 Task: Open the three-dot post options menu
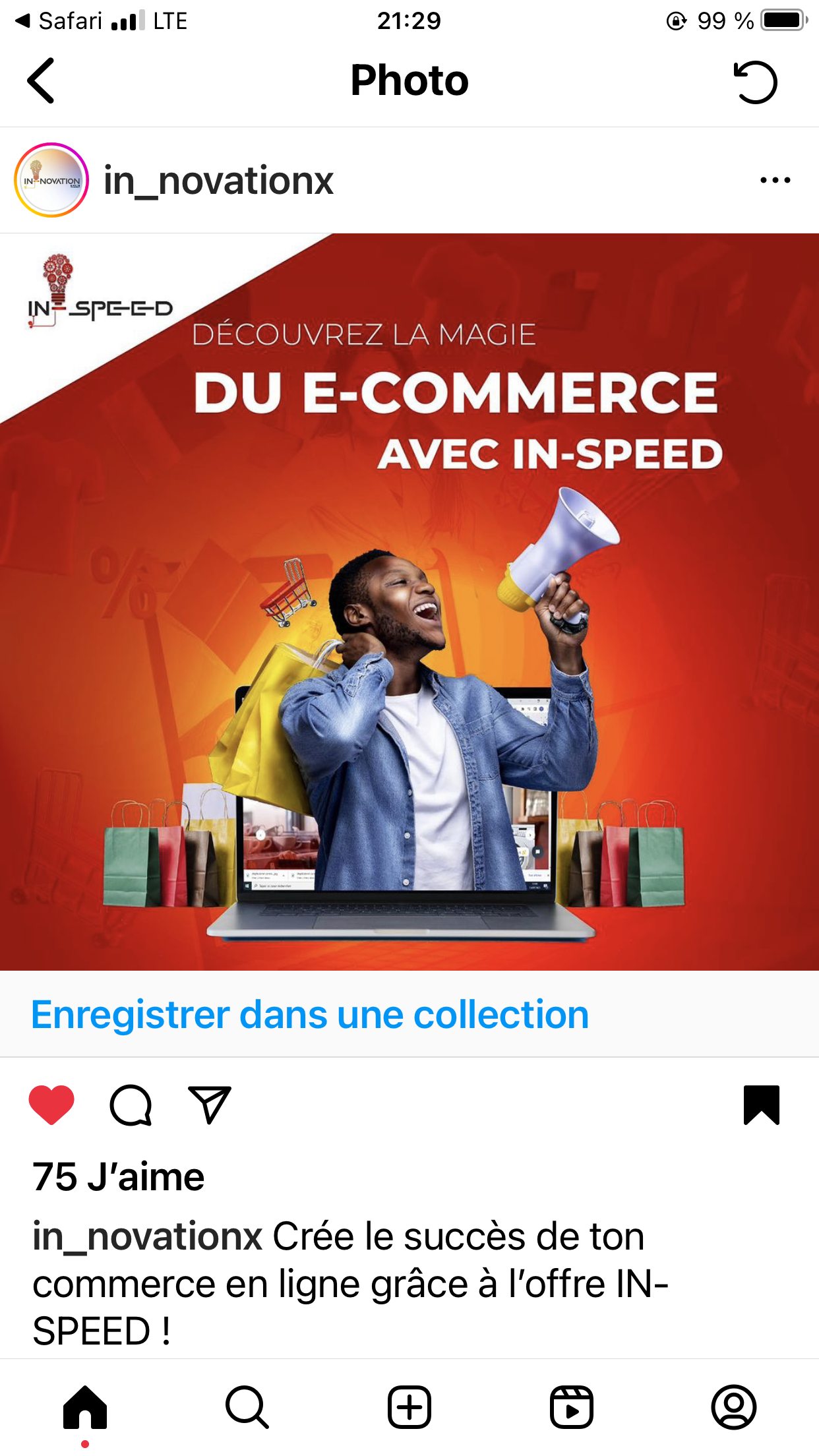(x=775, y=180)
